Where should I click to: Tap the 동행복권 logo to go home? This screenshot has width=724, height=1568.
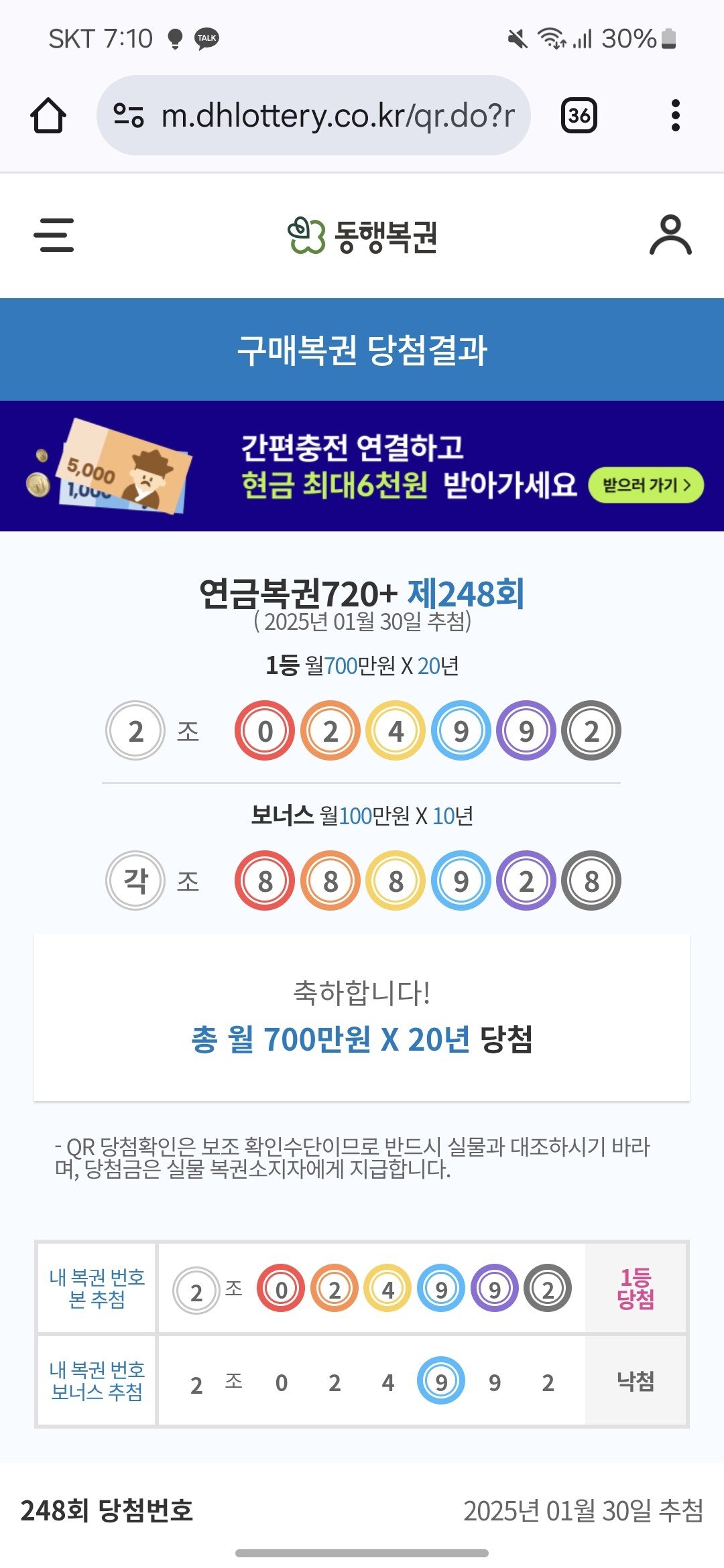coord(362,236)
